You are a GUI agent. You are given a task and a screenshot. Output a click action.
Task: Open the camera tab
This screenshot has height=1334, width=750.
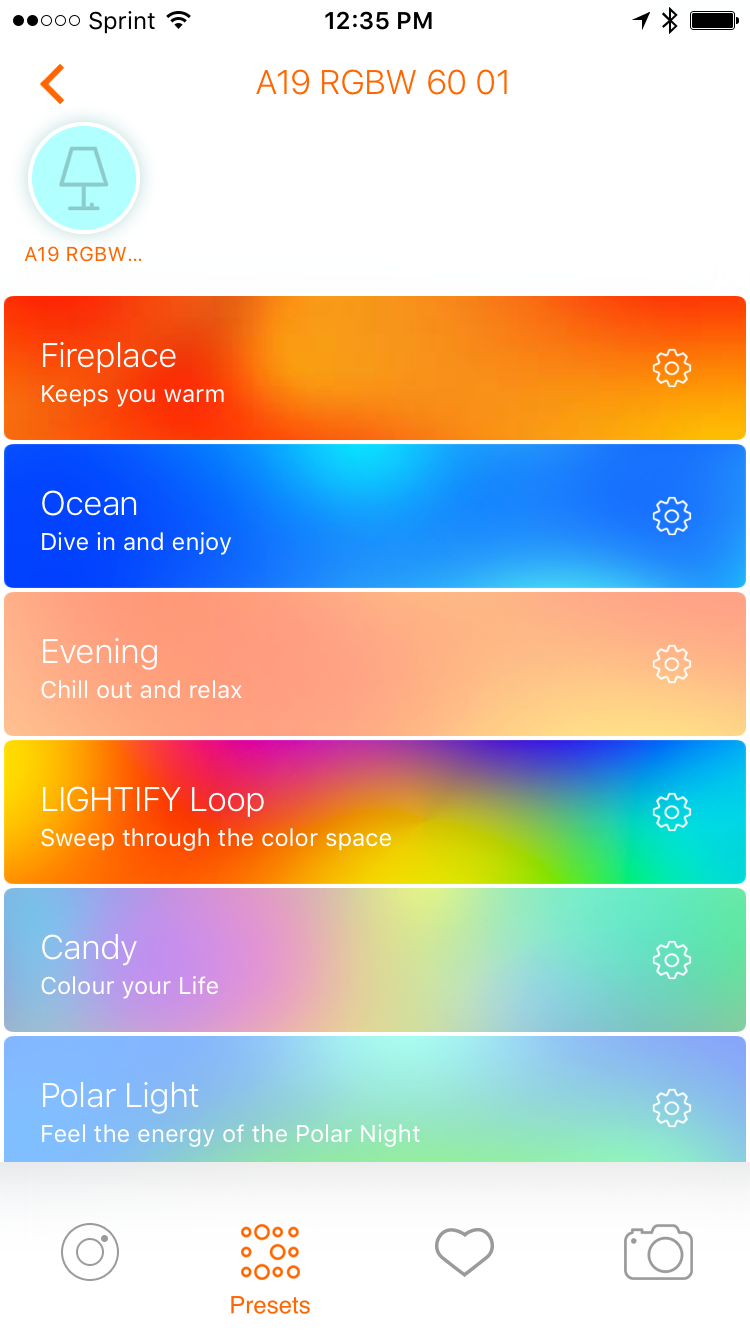click(x=659, y=1252)
